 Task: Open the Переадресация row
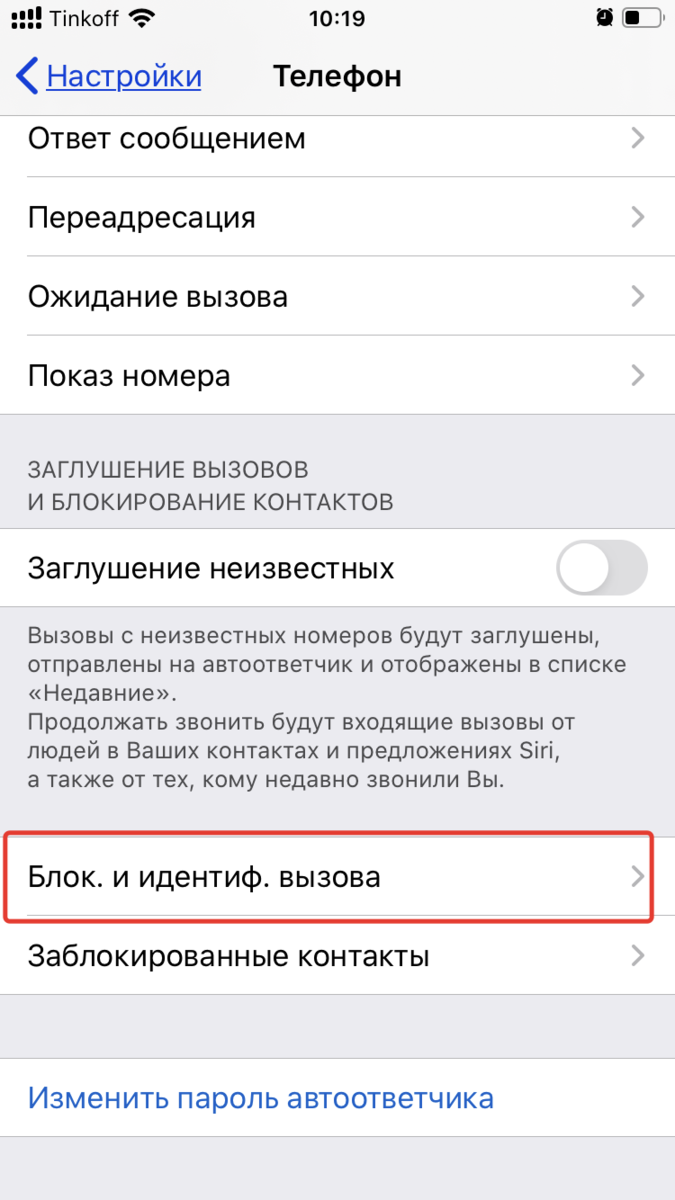[337, 217]
